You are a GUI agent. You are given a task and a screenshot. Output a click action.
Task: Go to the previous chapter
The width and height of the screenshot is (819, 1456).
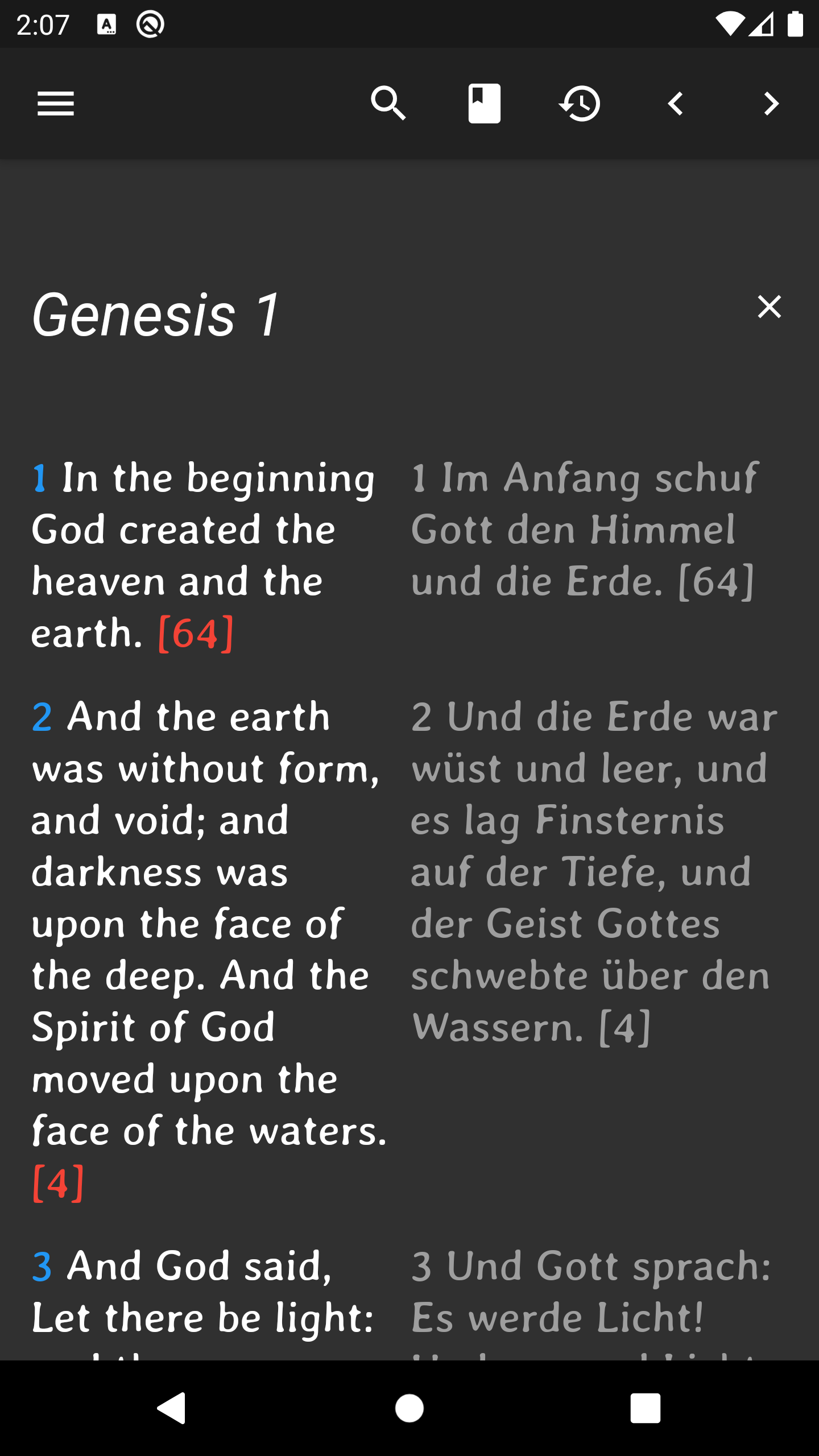pos(675,104)
